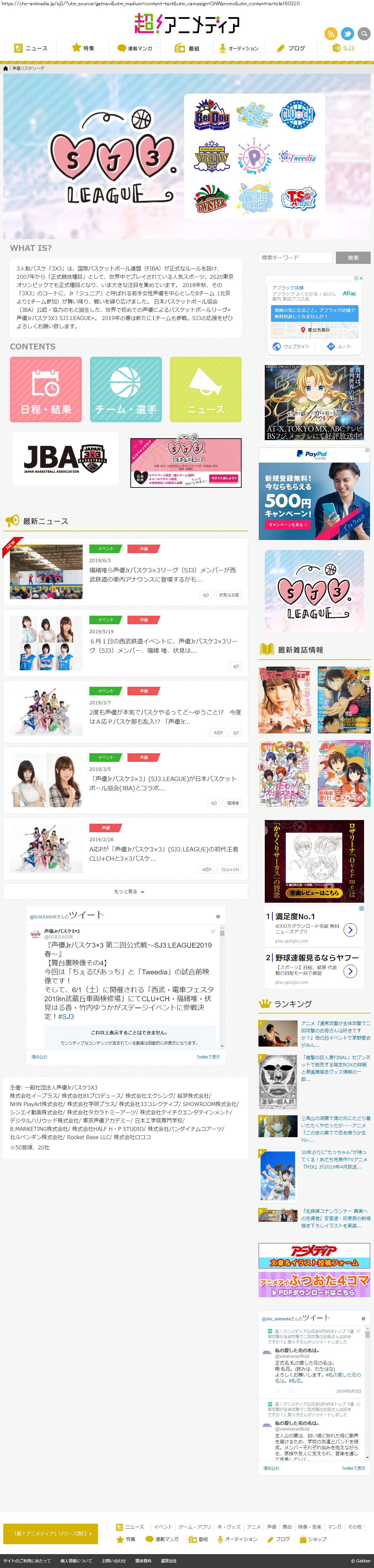Open the RSS feed icon
The width and height of the screenshot is (374, 1568).
pyautogui.click(x=330, y=34)
